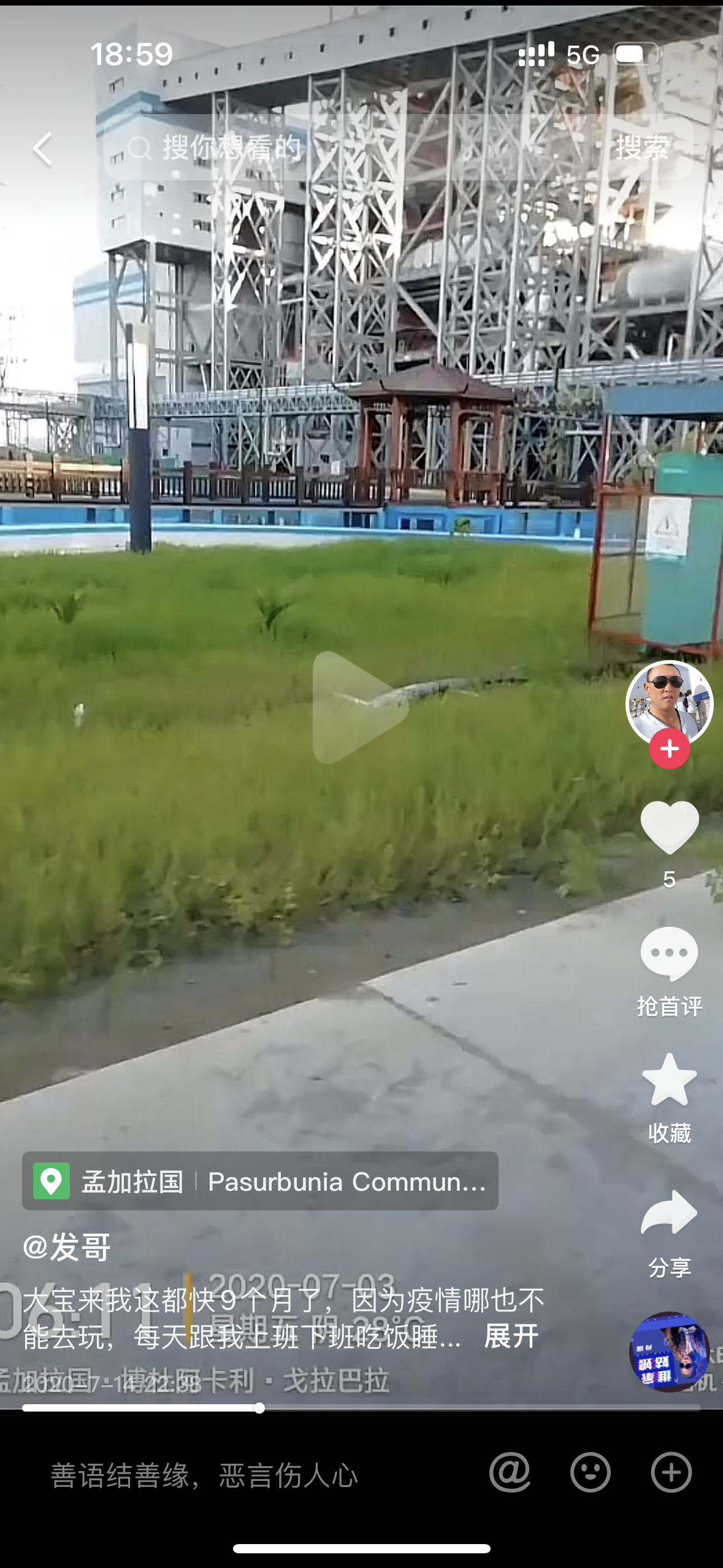
Task: Open the @发哥 username link
Action: pos(67,1247)
